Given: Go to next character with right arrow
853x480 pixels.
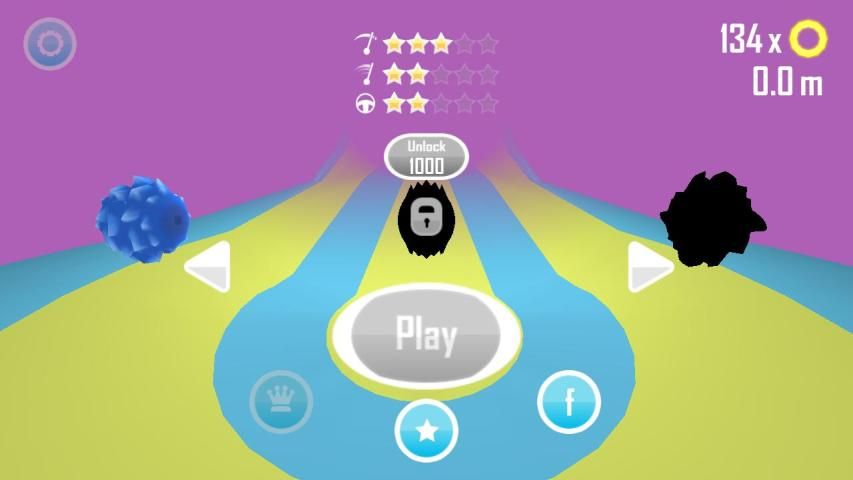Looking at the screenshot, I should click(x=650, y=267).
